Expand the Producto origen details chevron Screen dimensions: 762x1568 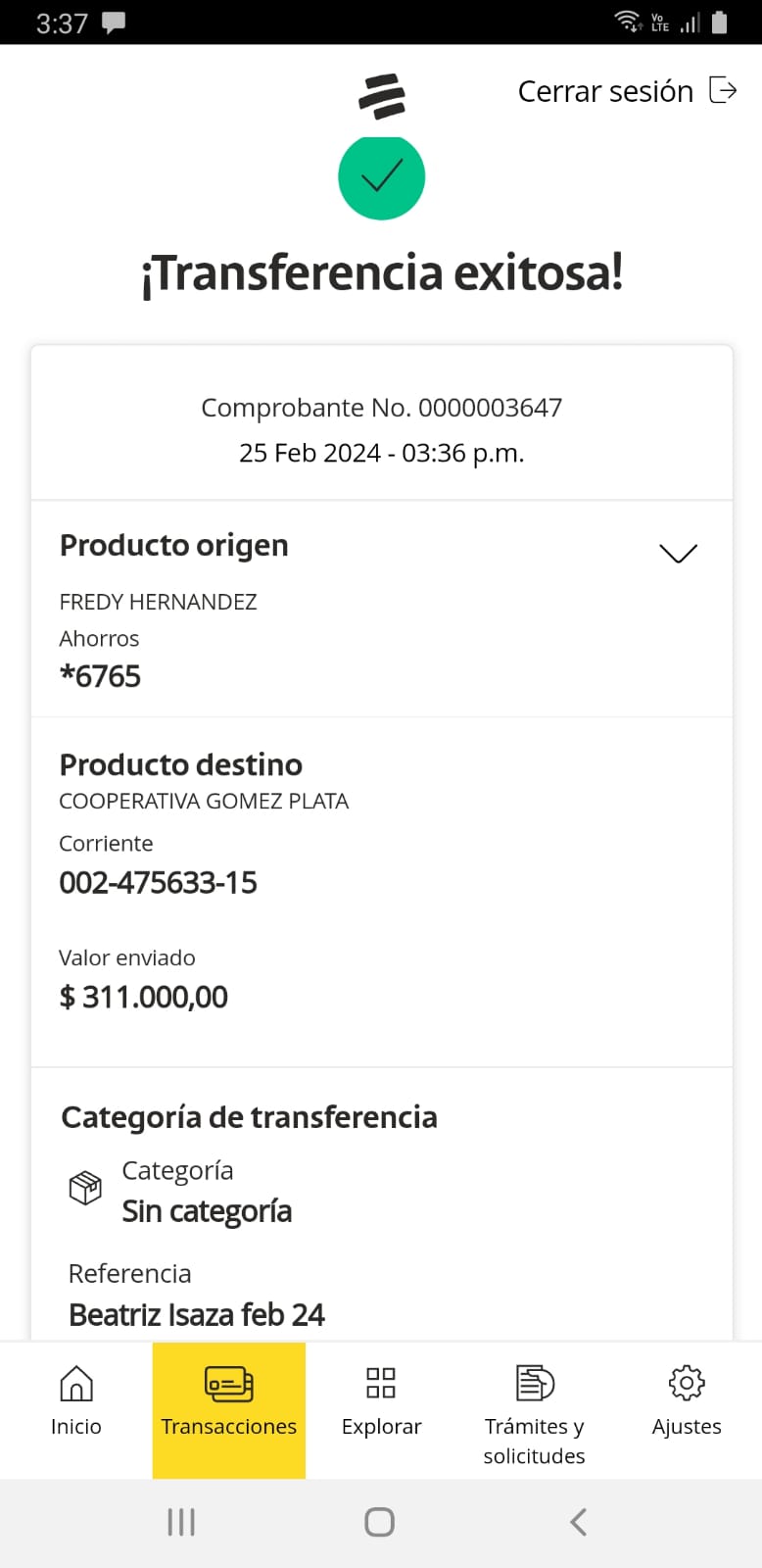pyautogui.click(x=678, y=554)
